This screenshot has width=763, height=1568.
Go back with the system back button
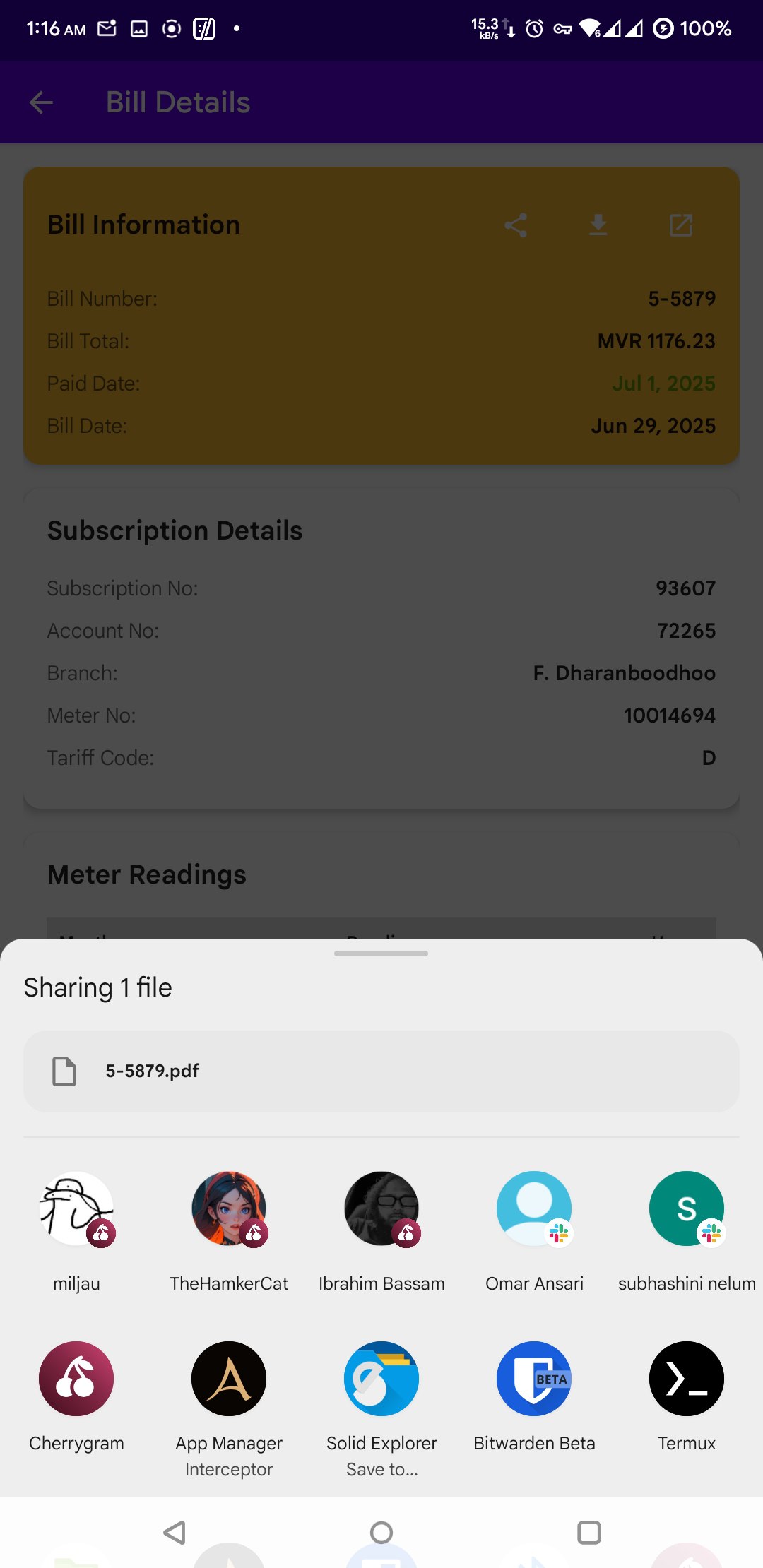click(x=174, y=1532)
